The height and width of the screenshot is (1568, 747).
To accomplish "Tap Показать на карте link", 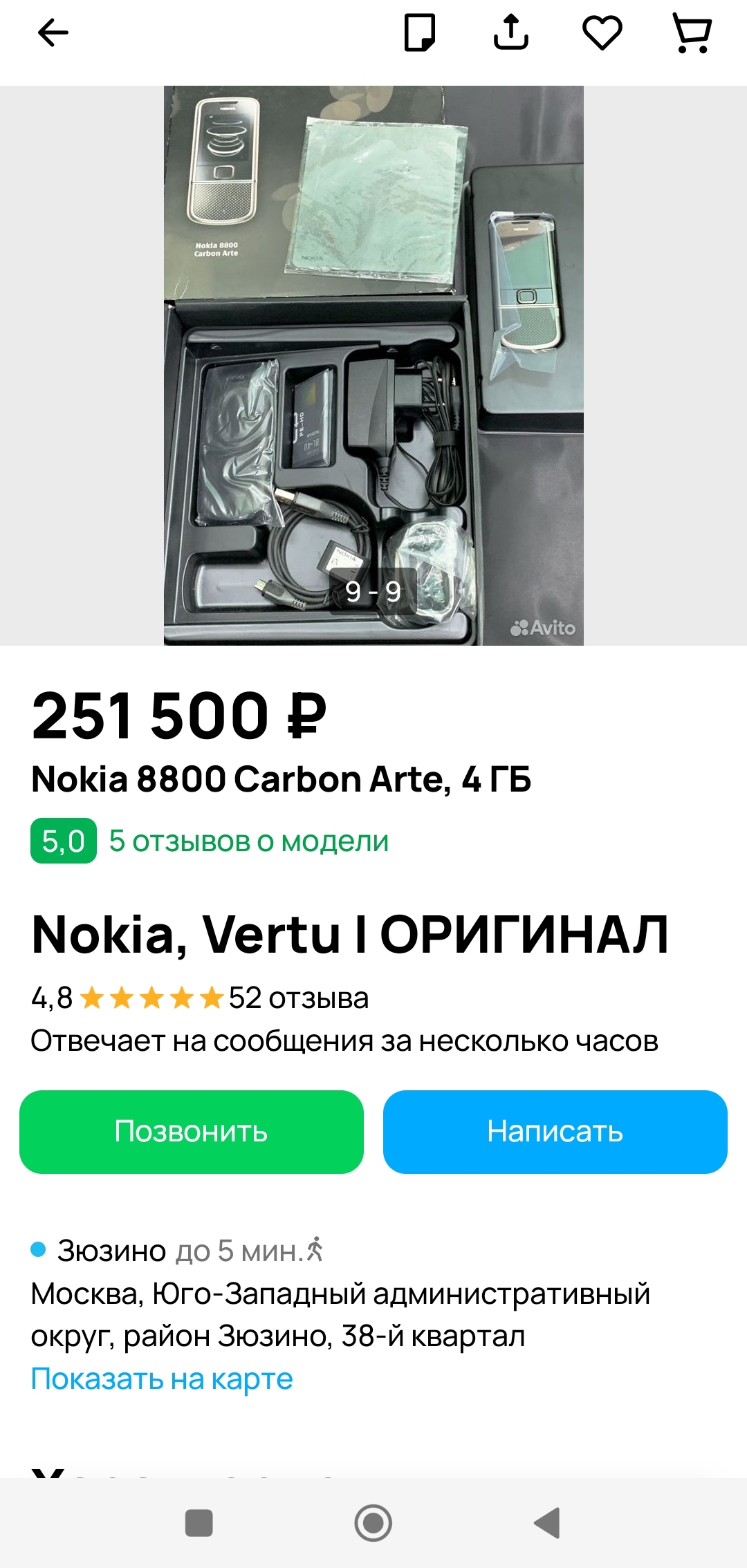I will tap(162, 1379).
